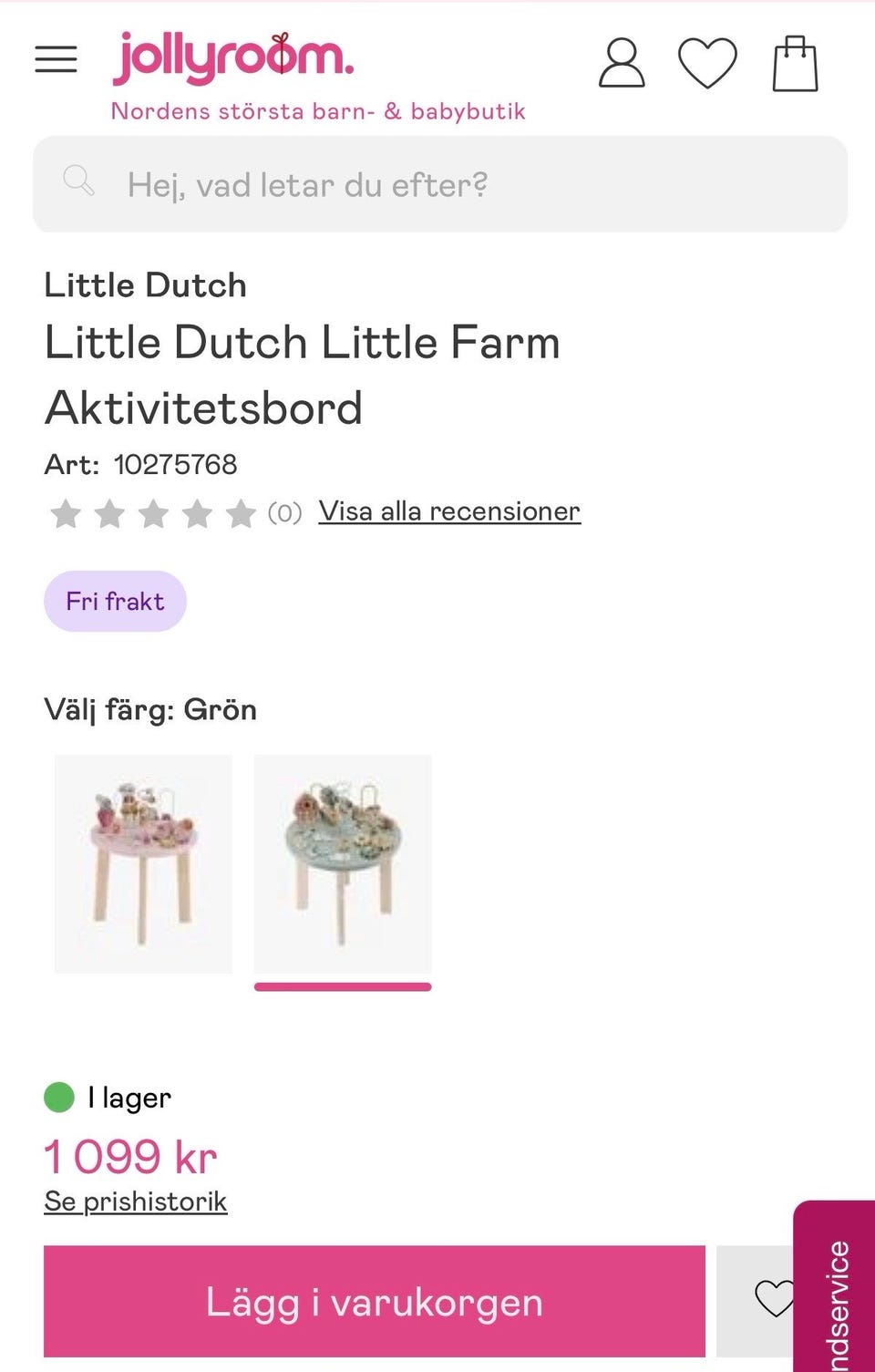
Task: Go to the Jollyroom home page logo
Action: click(x=233, y=58)
